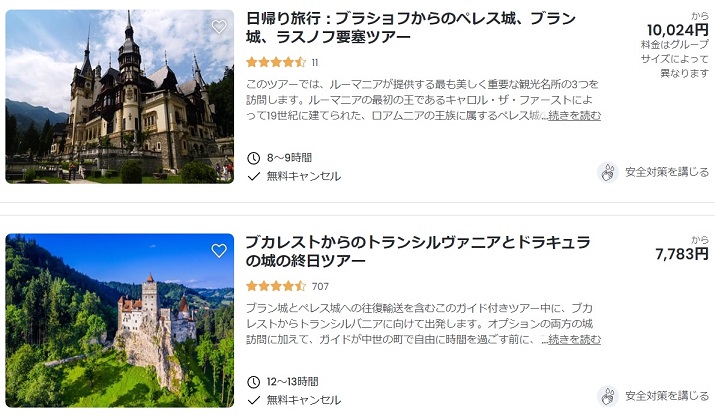715x416 pixels.
Task: Expand 続きを読む on the Transylvania tour
Action: pos(575,340)
